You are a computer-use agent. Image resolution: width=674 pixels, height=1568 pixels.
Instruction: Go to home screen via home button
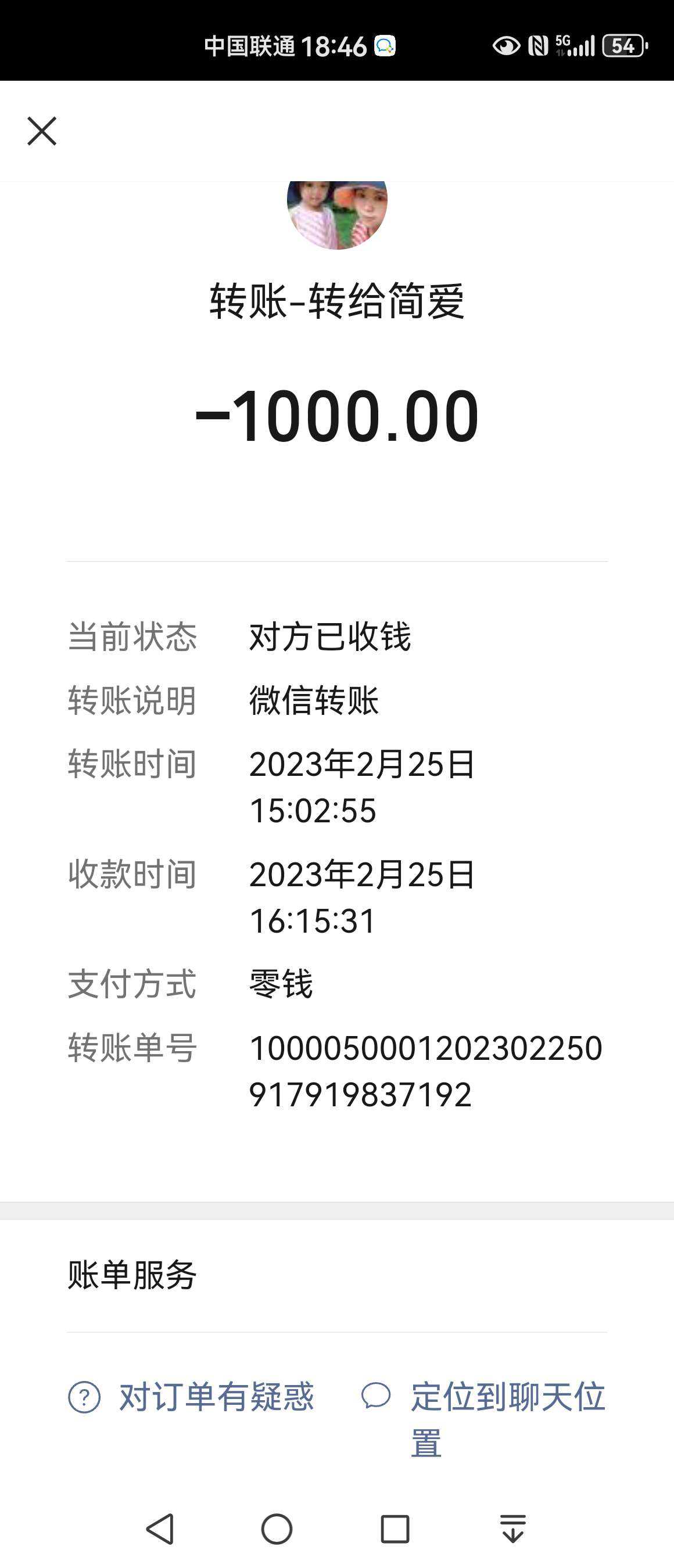277,1529
